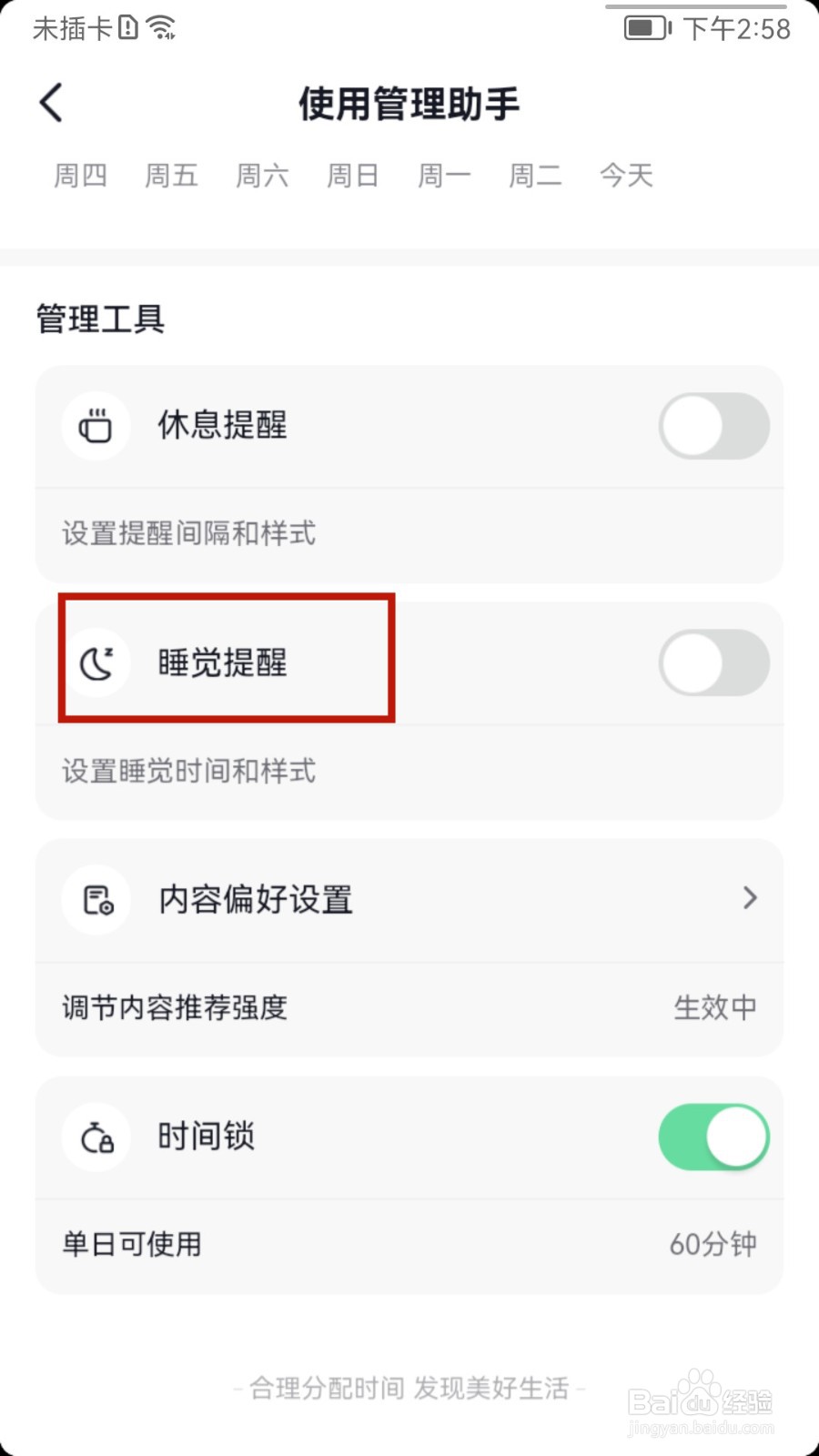Disable the 时间锁 time lock switch
The image size is (819, 1456).
click(x=713, y=1137)
